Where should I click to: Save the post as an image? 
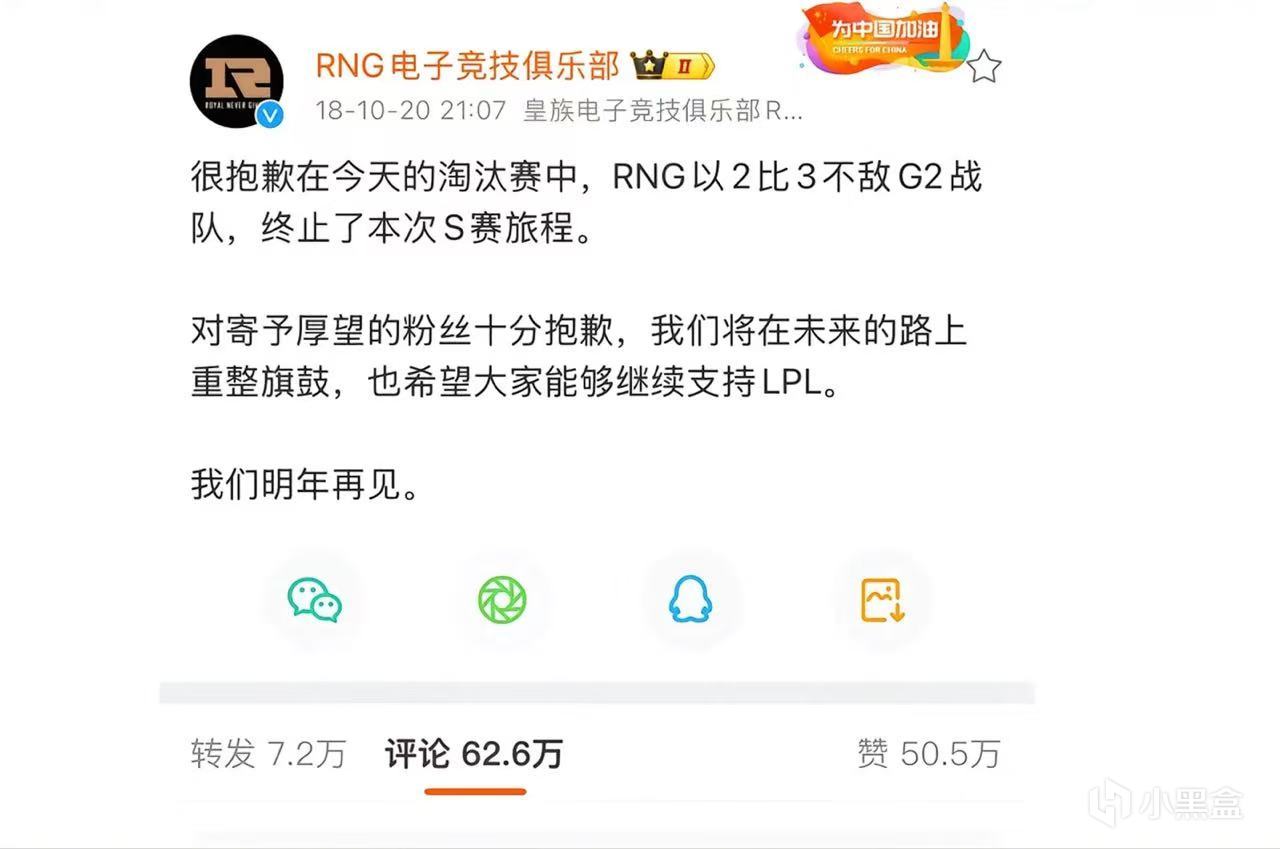coord(882,600)
